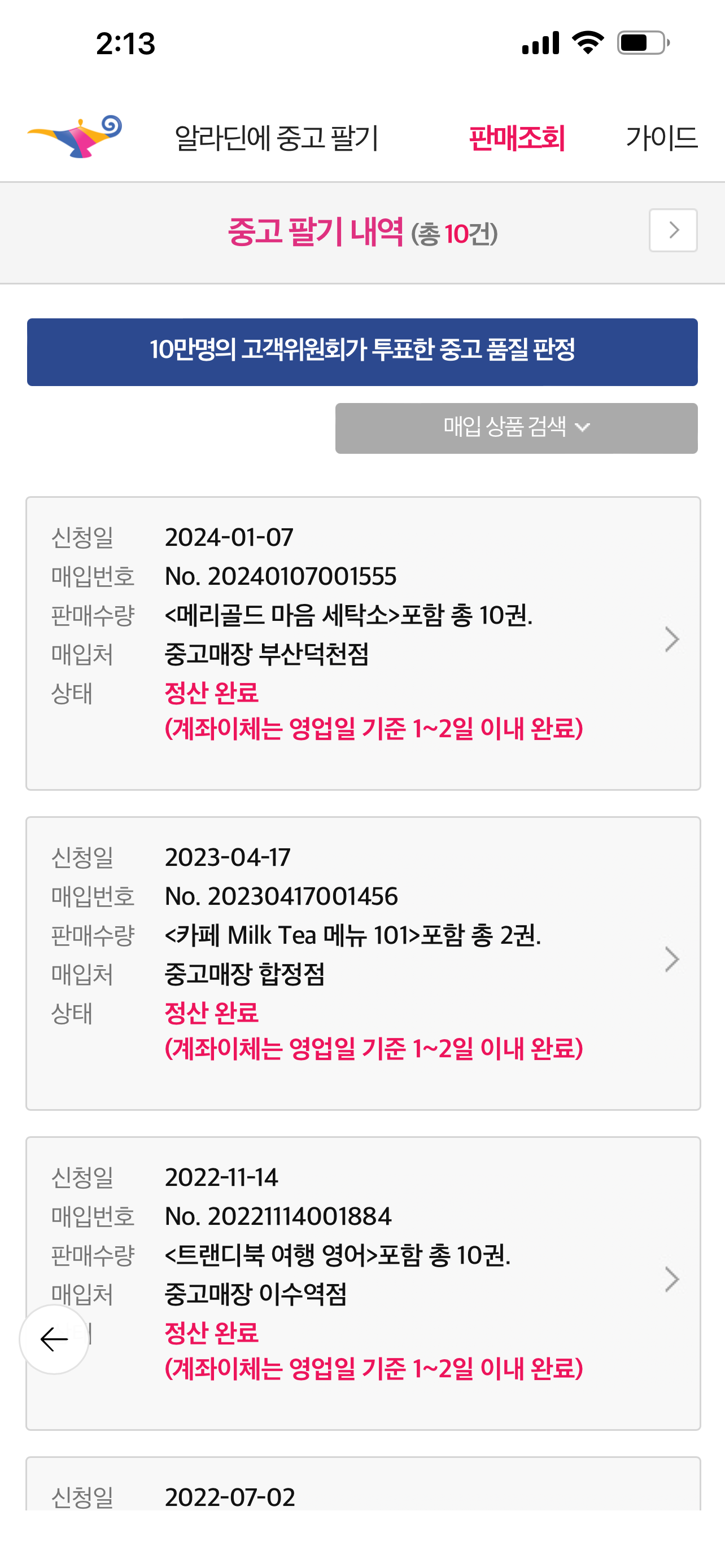The image size is (725, 1568).
Task: Open the 가이드 tab
Action: click(661, 138)
